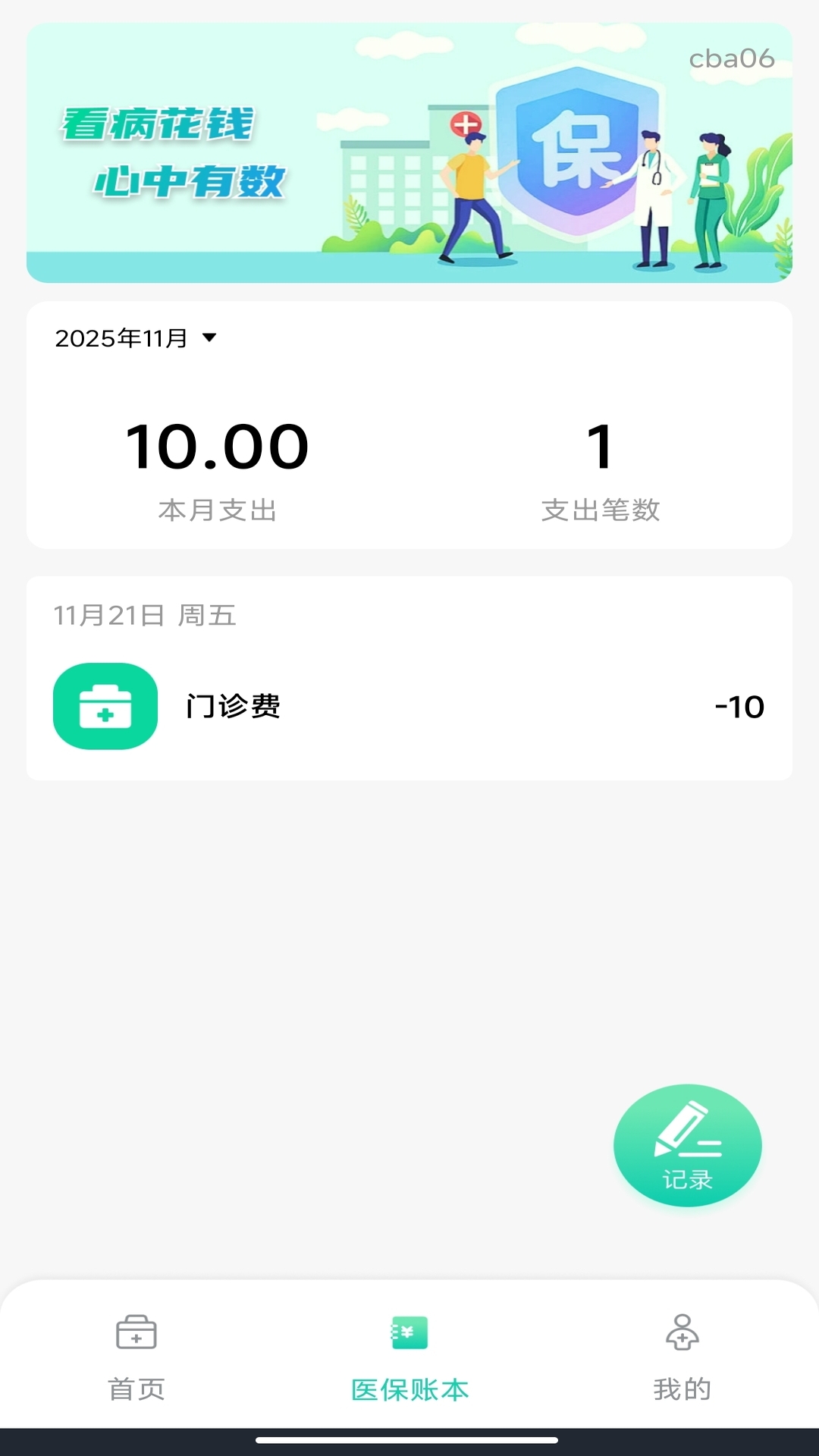The height and width of the screenshot is (1456, 819).
Task: Tap the 本月支出 amount 10.00
Action: 216,447
